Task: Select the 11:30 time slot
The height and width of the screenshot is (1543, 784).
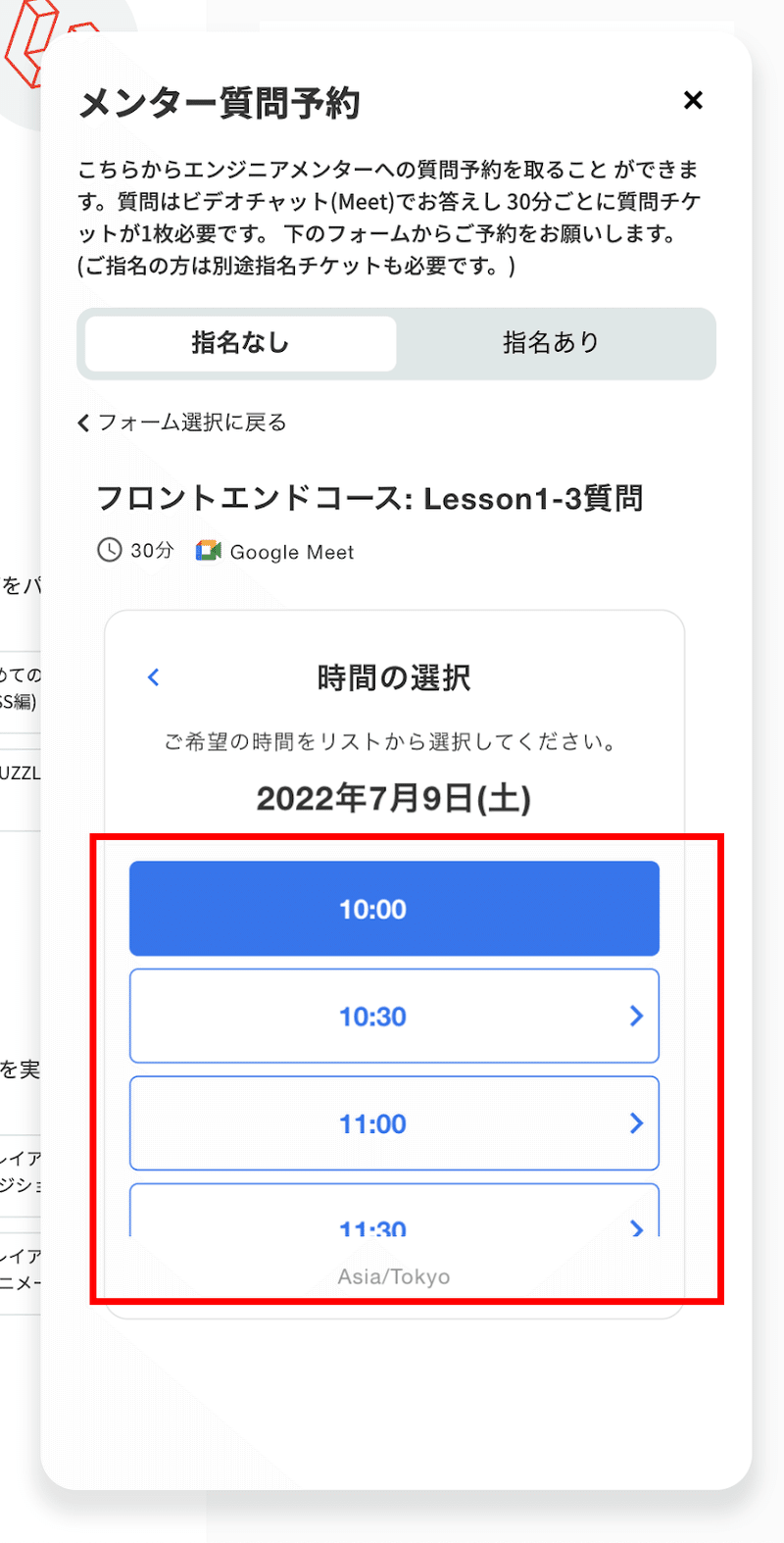Action: [x=394, y=1216]
